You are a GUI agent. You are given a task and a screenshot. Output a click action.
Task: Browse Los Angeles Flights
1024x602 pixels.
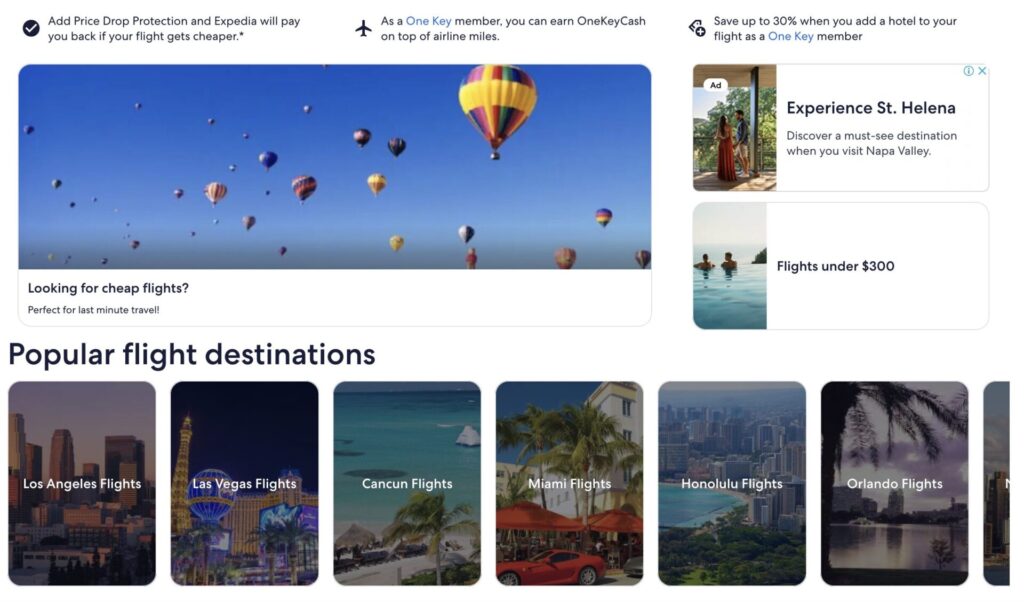[82, 483]
